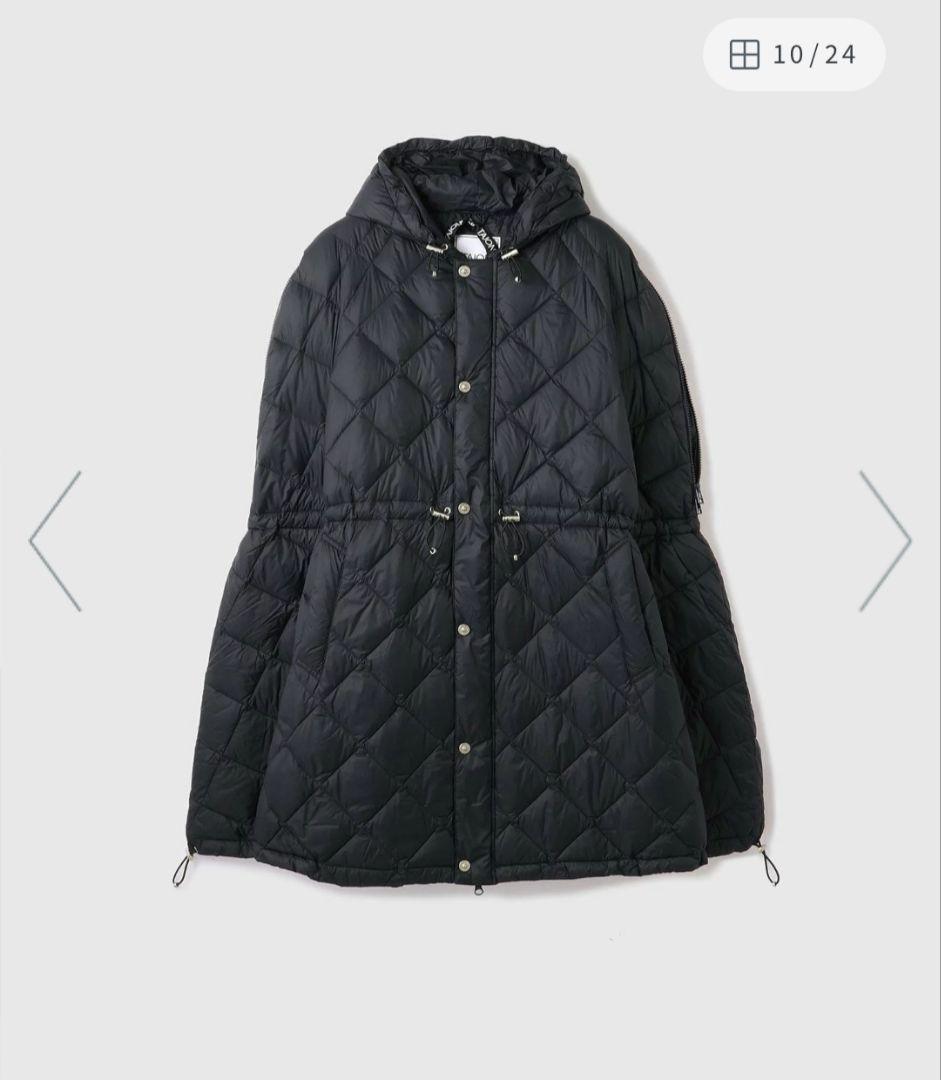The image size is (941, 1080).
Task: Open the image grid from the 10/24 counter
Action: tap(793, 55)
